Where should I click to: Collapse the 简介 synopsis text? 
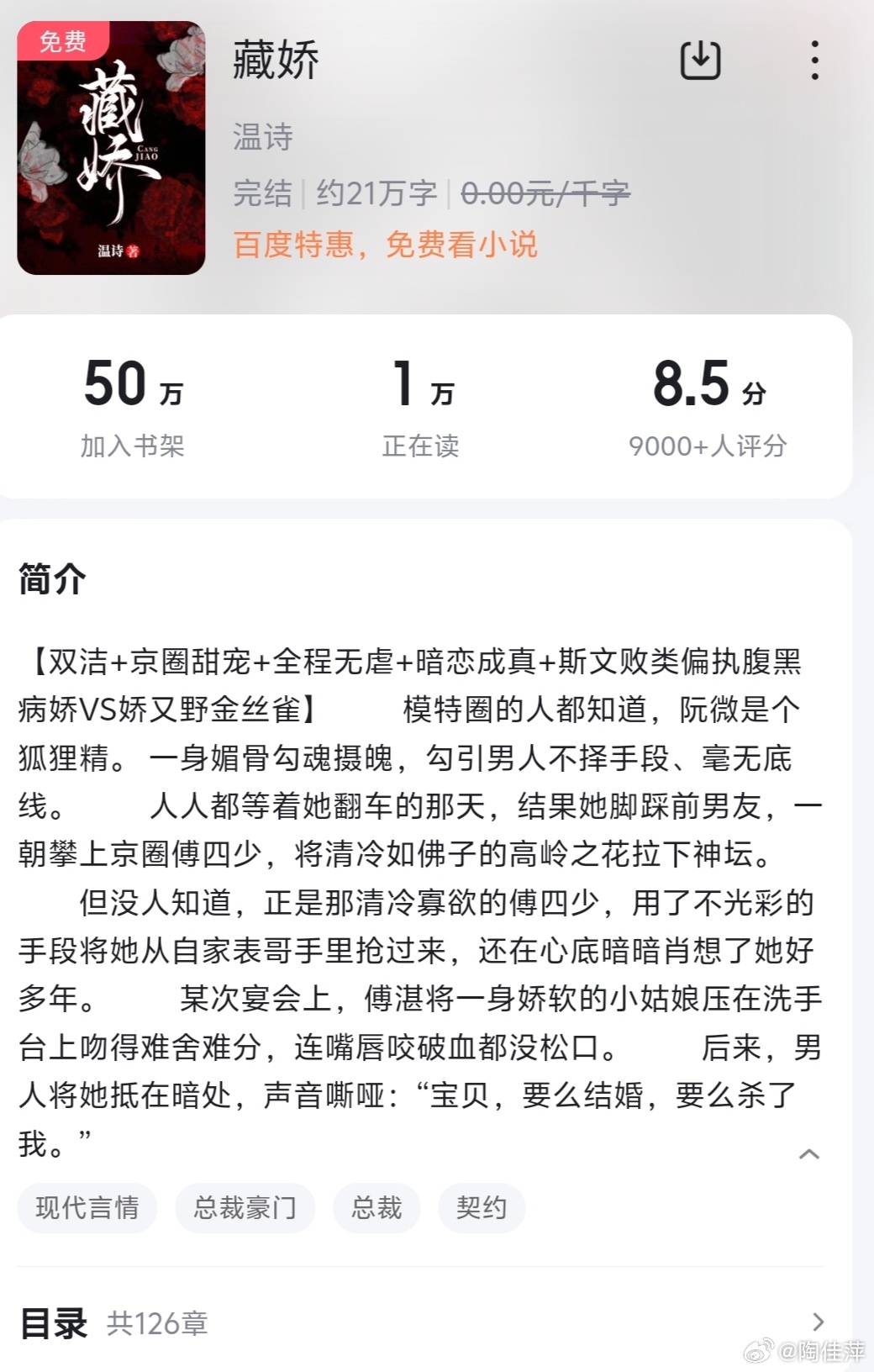pyautogui.click(x=808, y=1153)
